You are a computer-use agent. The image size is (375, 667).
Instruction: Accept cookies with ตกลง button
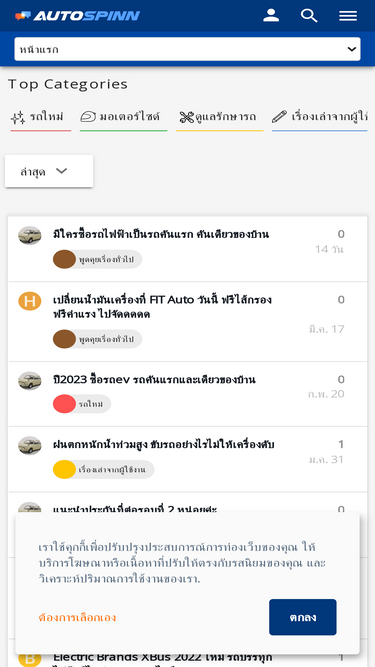coord(303,617)
